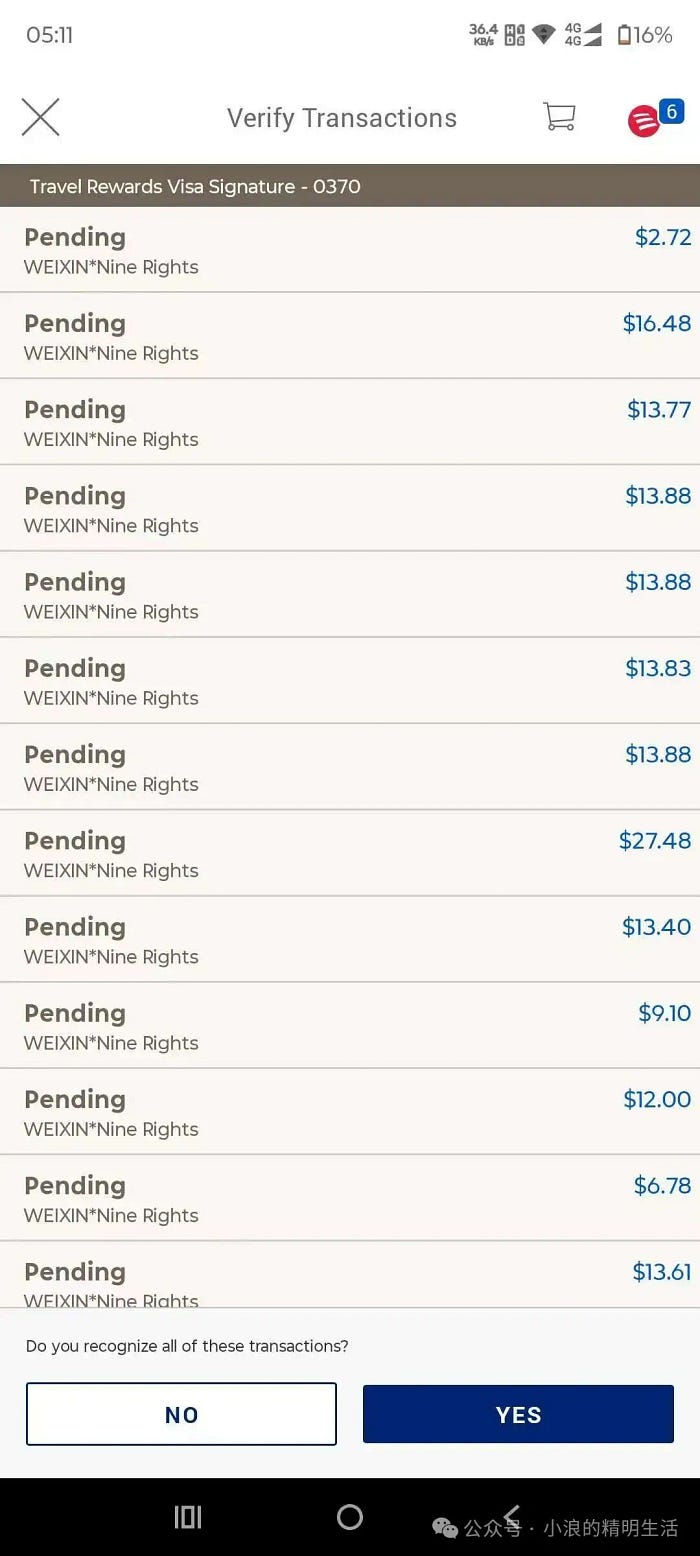Go to the system home screen

350,1517
